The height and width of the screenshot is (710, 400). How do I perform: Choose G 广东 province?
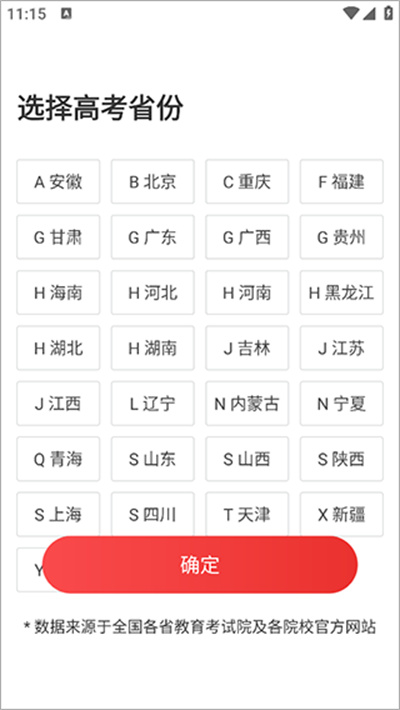(x=153, y=237)
